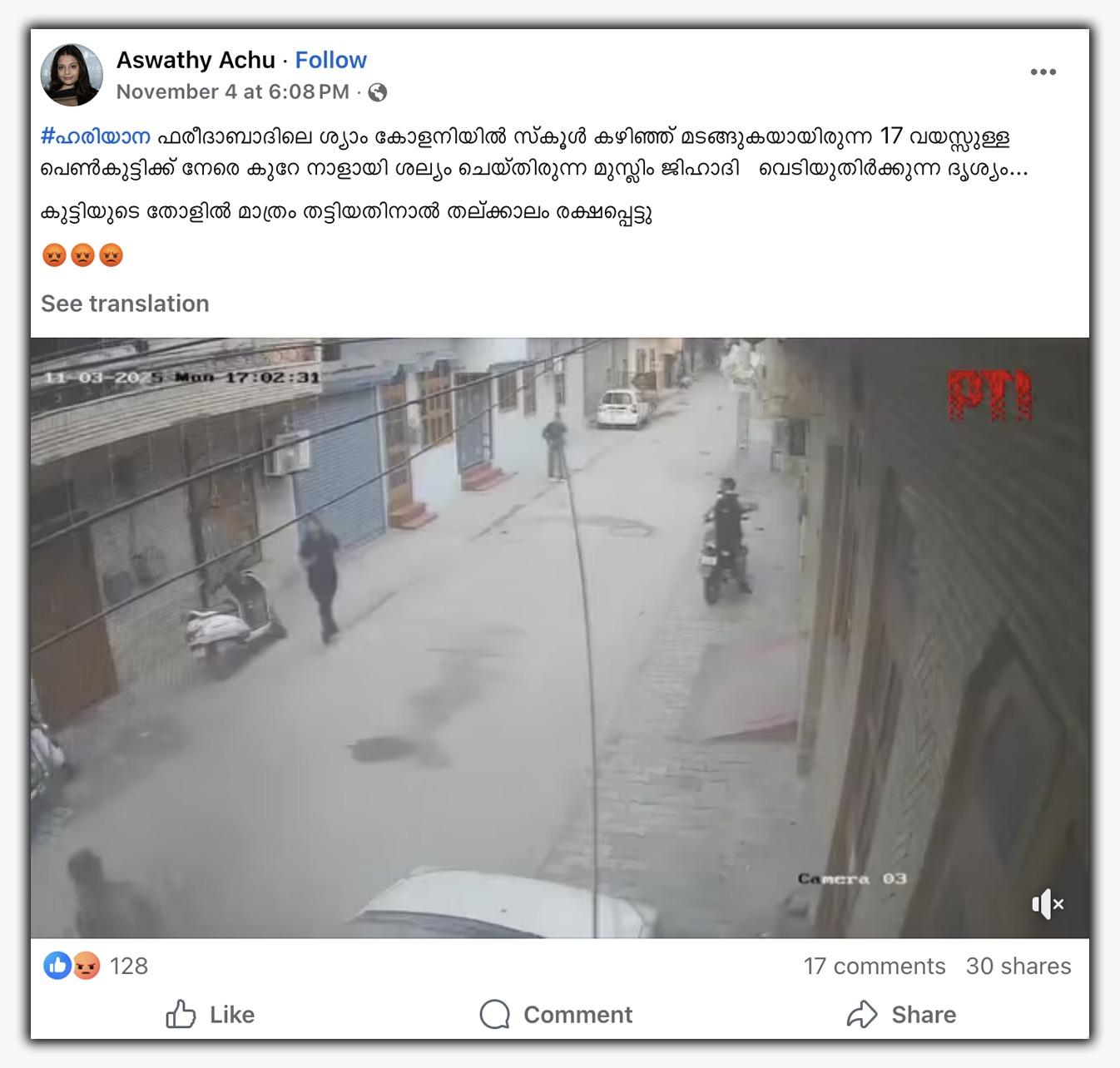This screenshot has width=1120, height=1068.
Task: Open the #ഹരിയാന hashtag
Action: (95, 136)
